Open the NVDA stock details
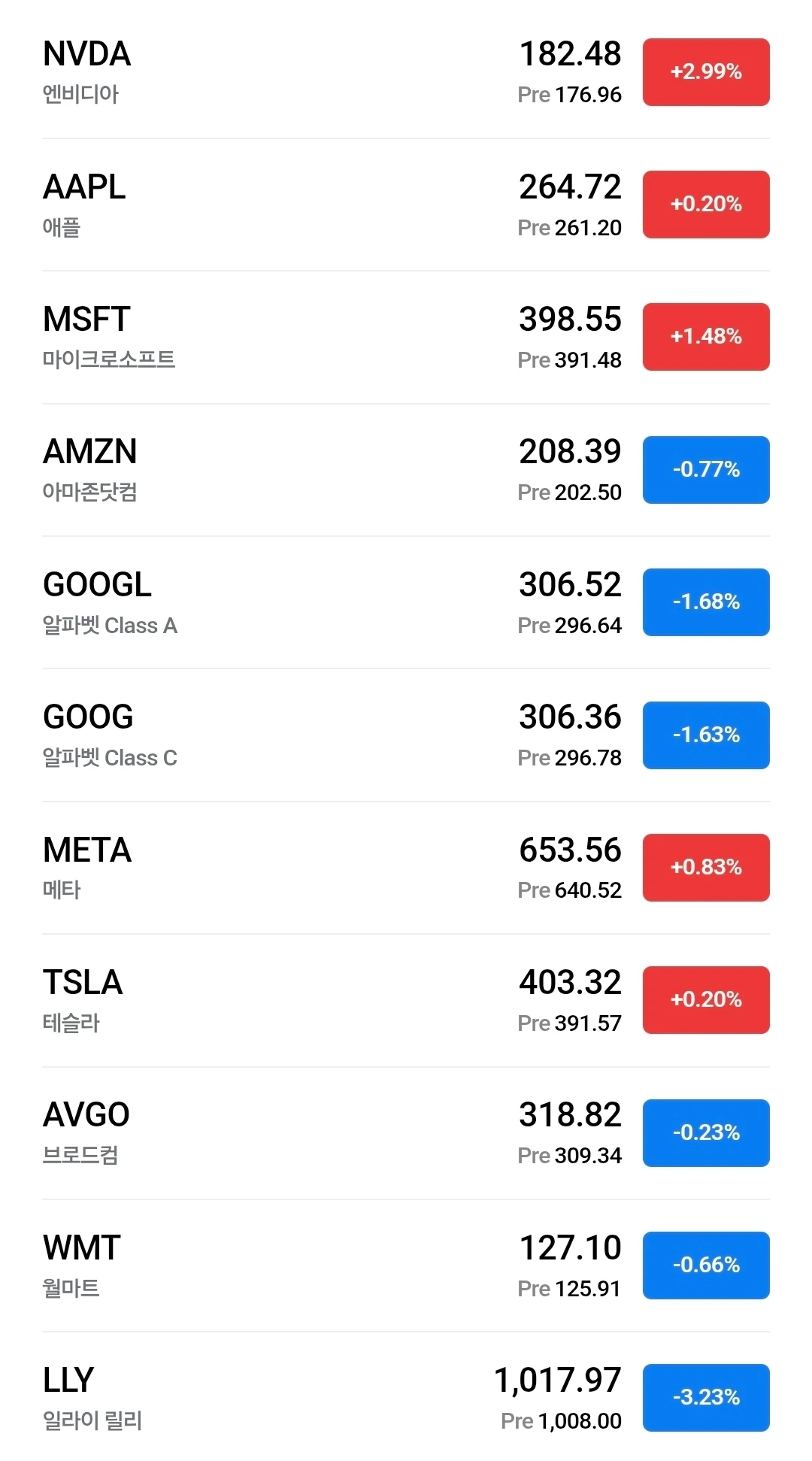 [x=87, y=55]
